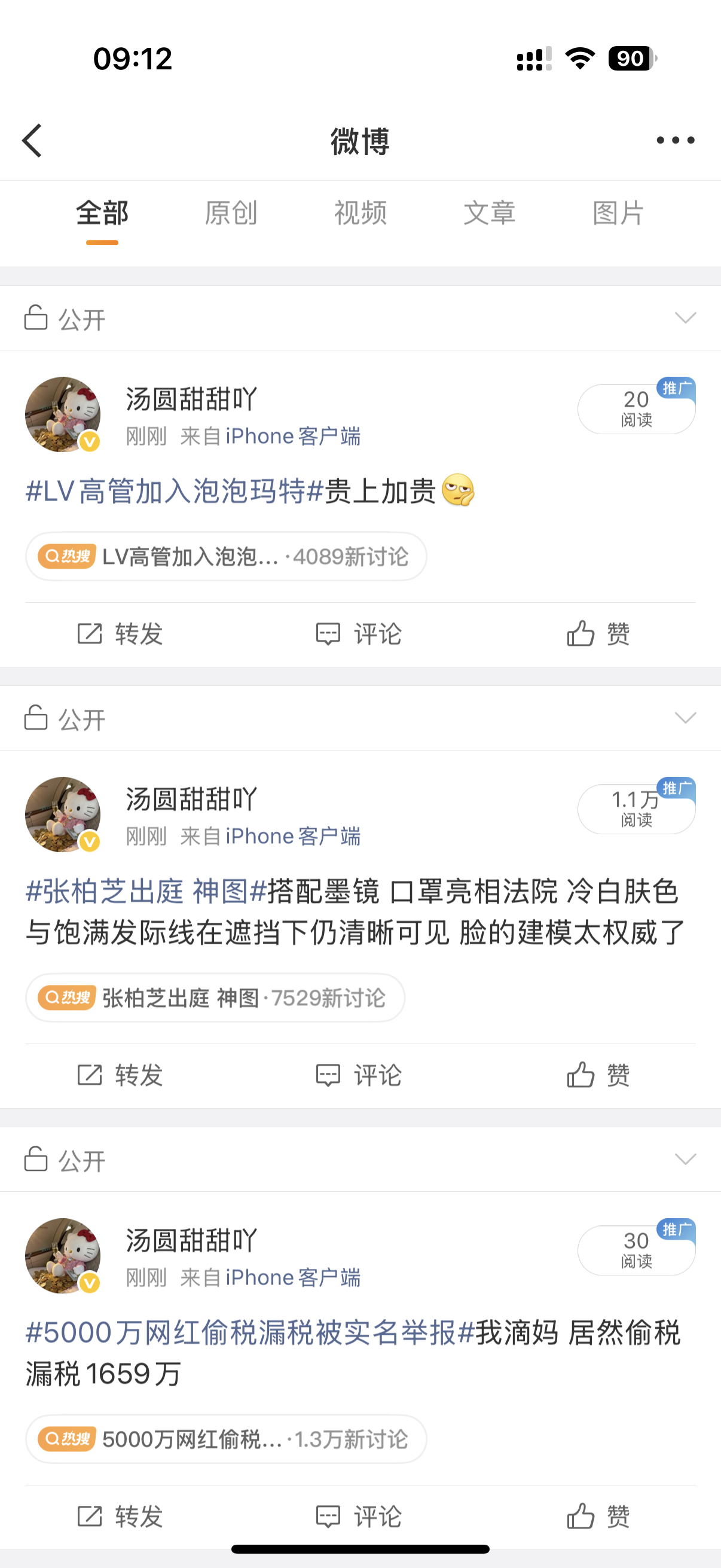Open the 公开 chevron on the third post
Viewport: 721px width, 1568px height.
click(x=684, y=1159)
